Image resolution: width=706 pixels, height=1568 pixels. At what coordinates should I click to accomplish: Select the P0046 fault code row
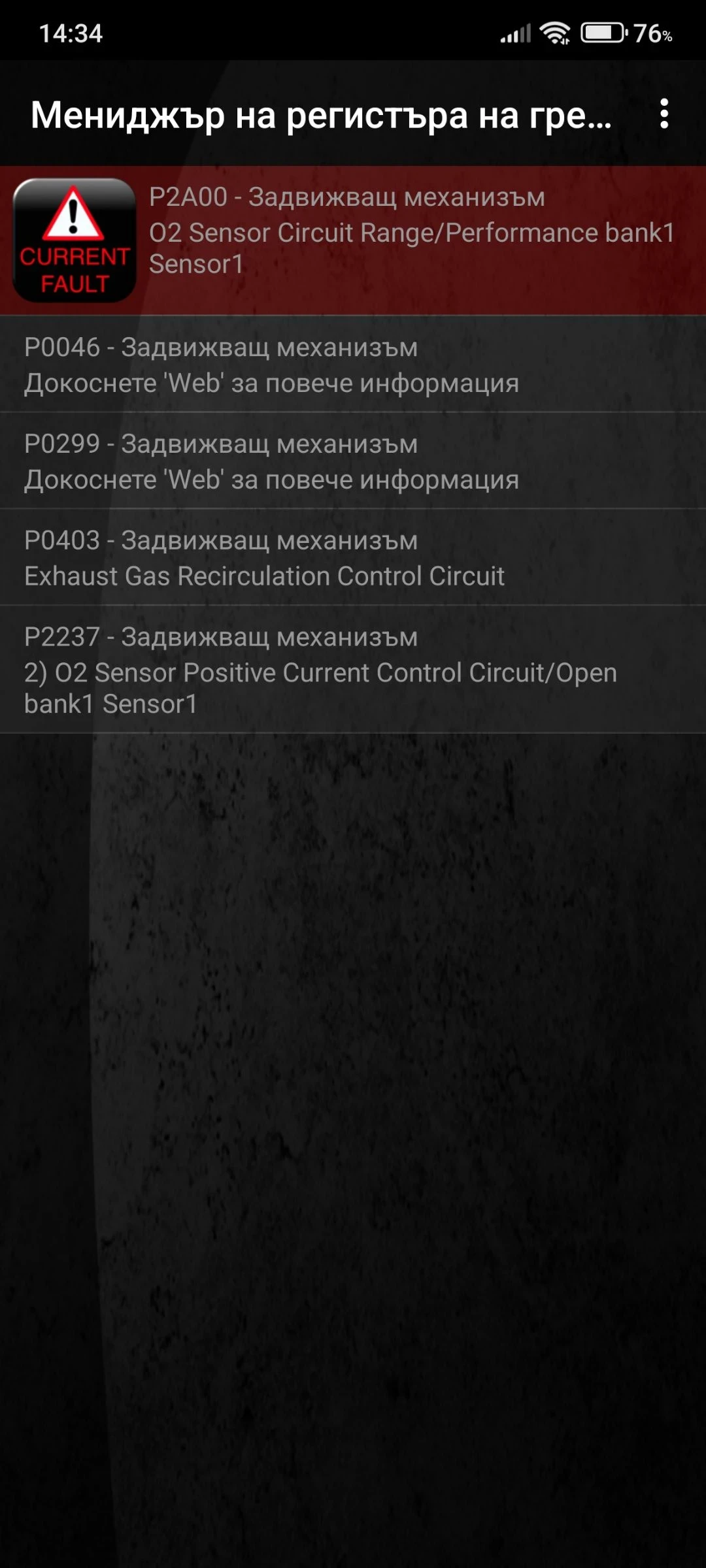[x=353, y=365]
